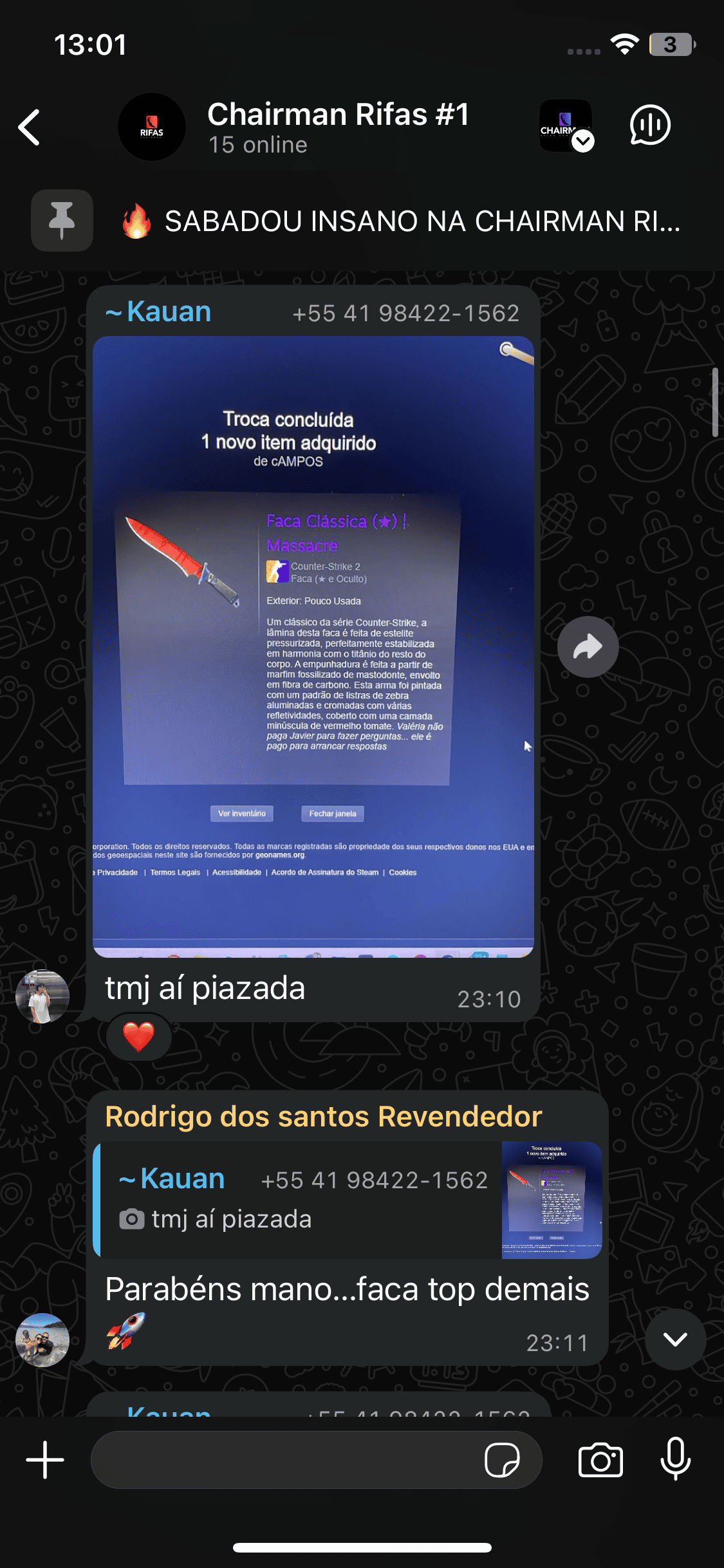
Task: Record a voice message with the microphone
Action: click(675, 1460)
